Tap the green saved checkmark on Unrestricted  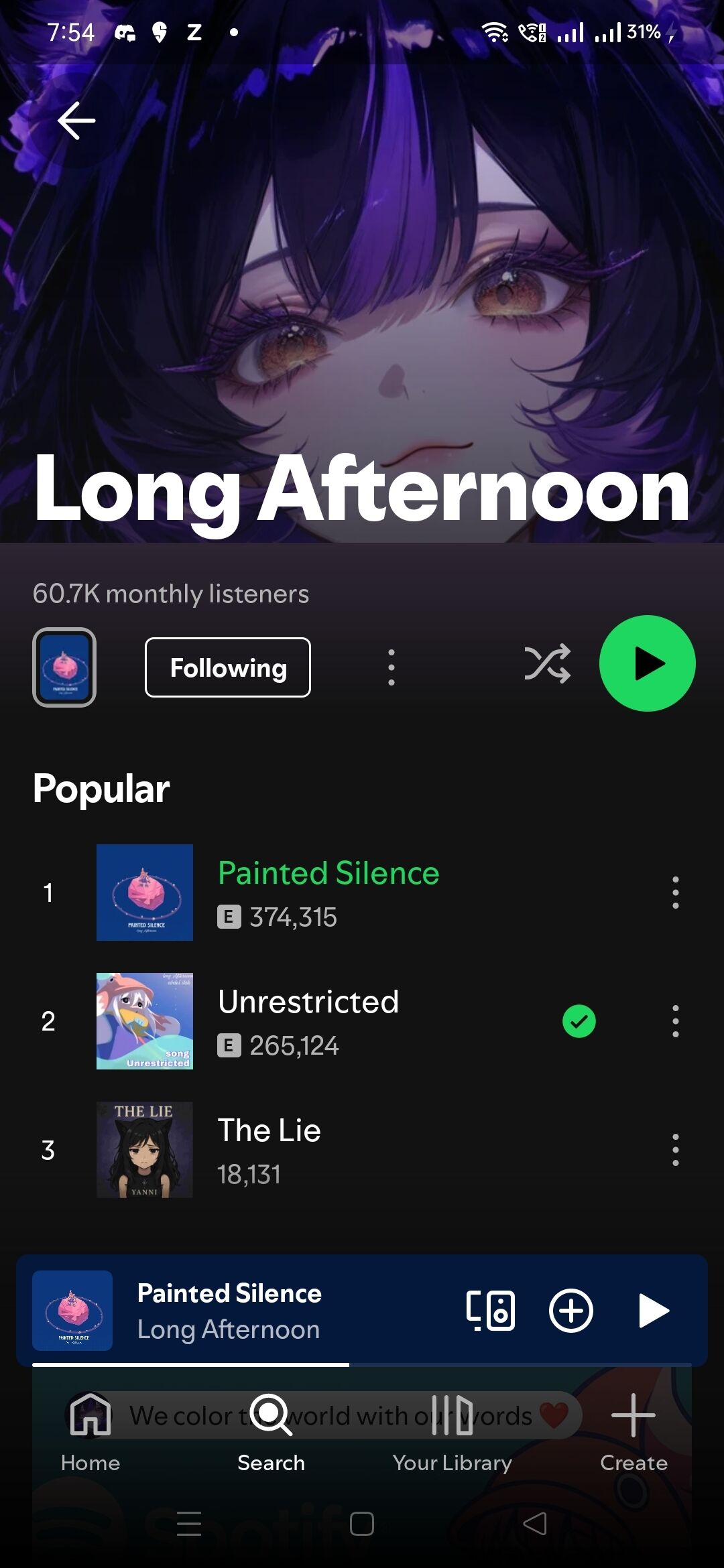(x=579, y=1021)
